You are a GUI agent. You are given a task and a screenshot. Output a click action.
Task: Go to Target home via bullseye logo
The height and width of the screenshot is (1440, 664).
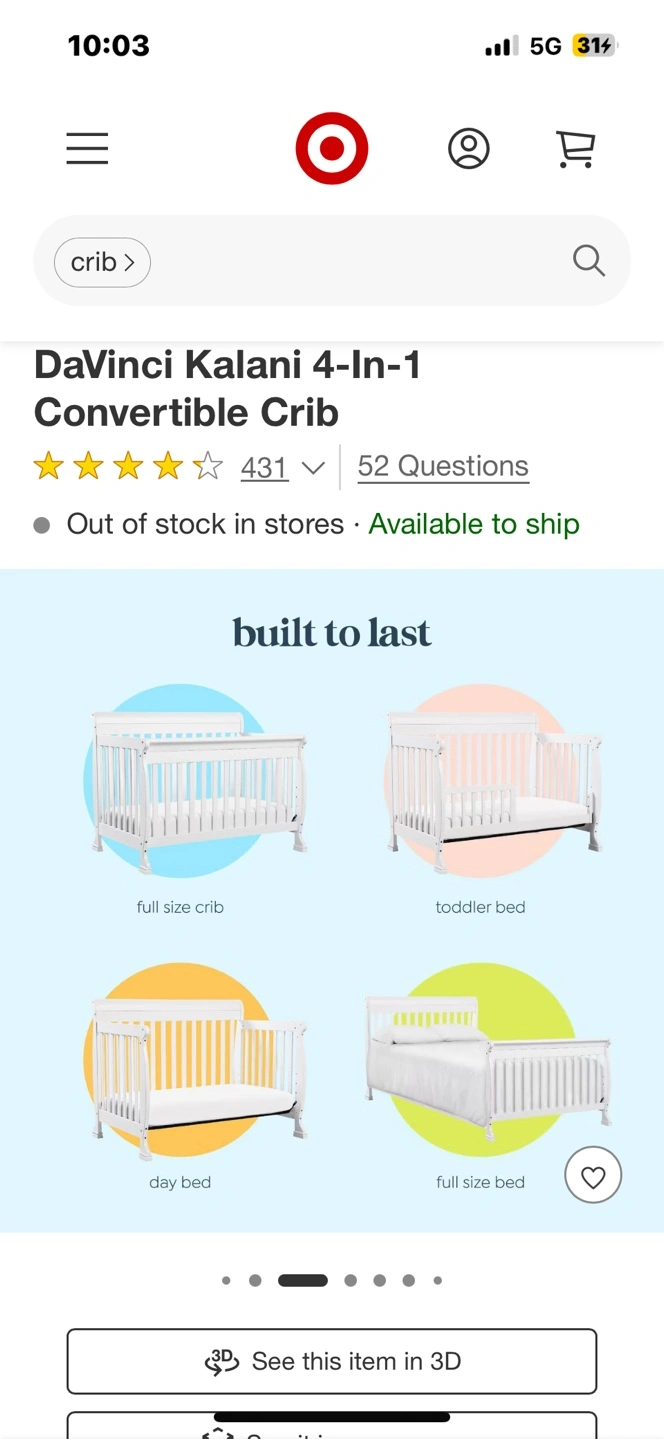click(x=332, y=149)
